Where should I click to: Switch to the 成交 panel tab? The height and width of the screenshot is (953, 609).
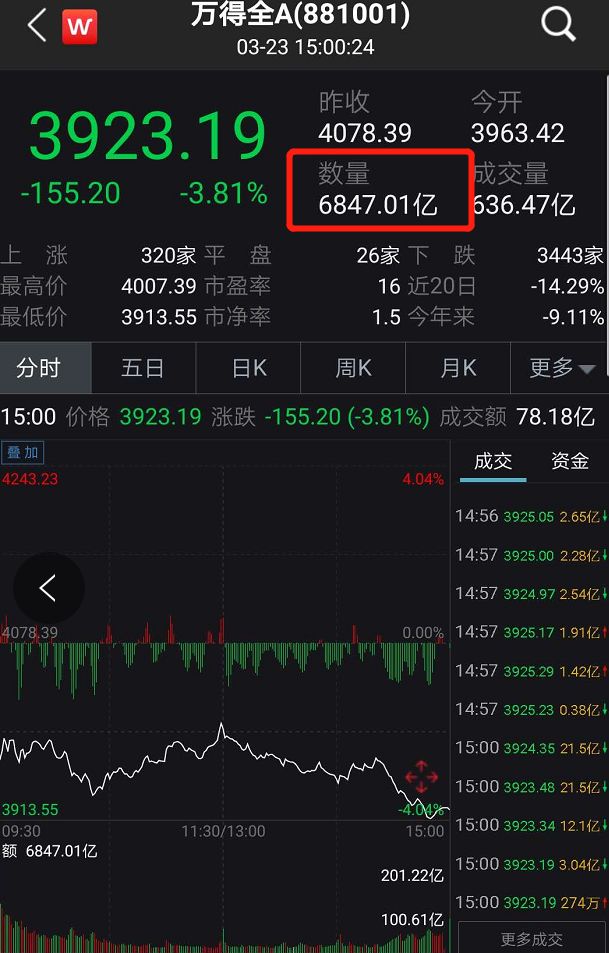coord(492,461)
